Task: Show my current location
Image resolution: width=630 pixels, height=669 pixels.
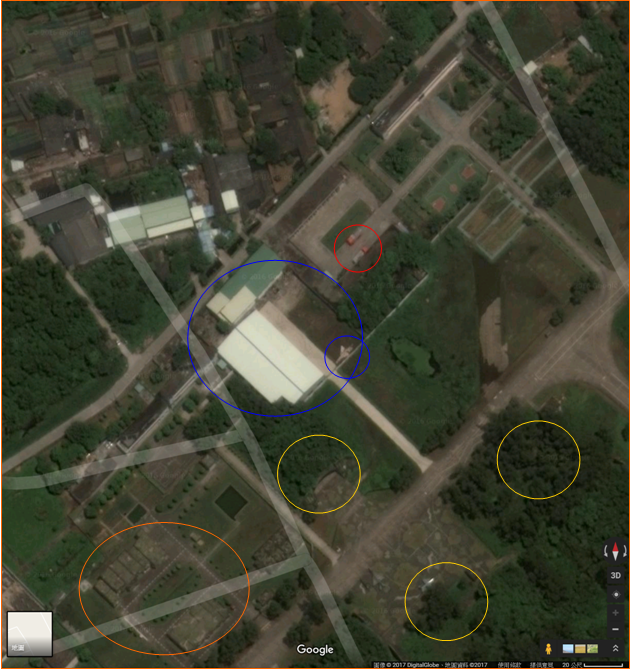Action: click(615, 594)
